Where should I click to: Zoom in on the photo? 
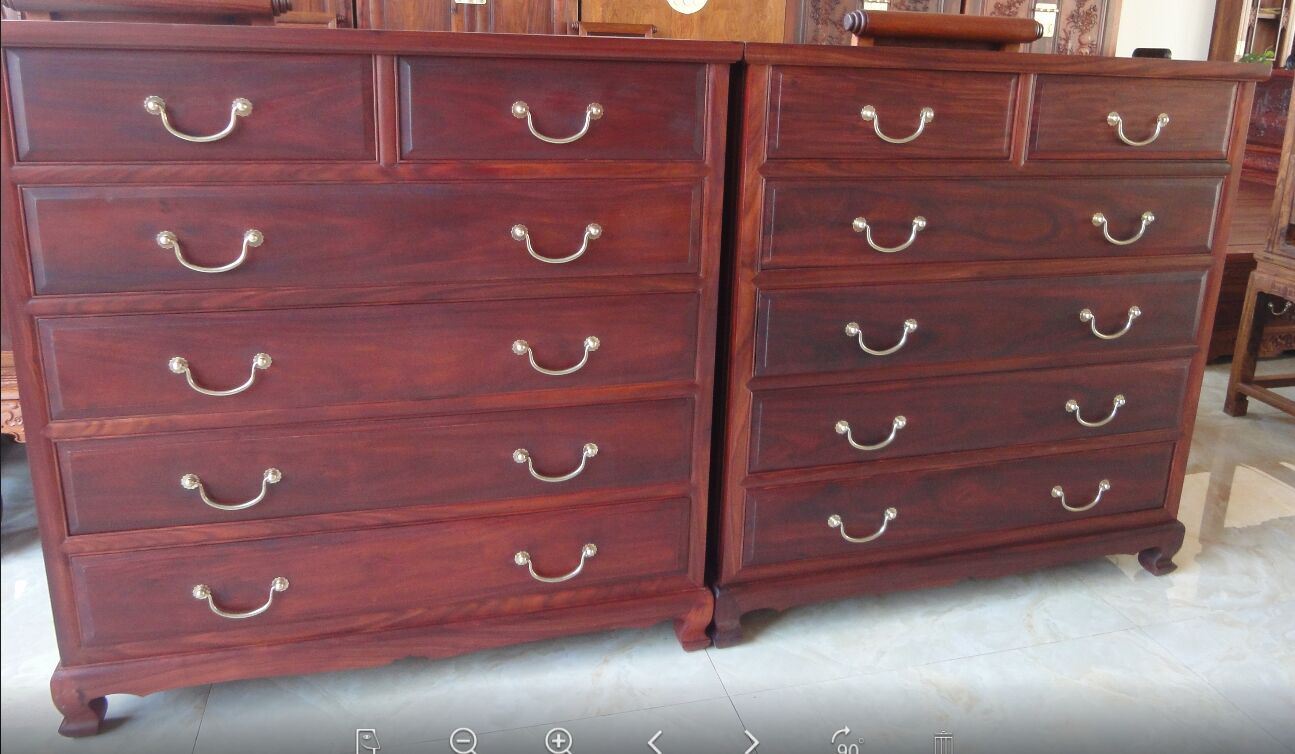(x=558, y=741)
